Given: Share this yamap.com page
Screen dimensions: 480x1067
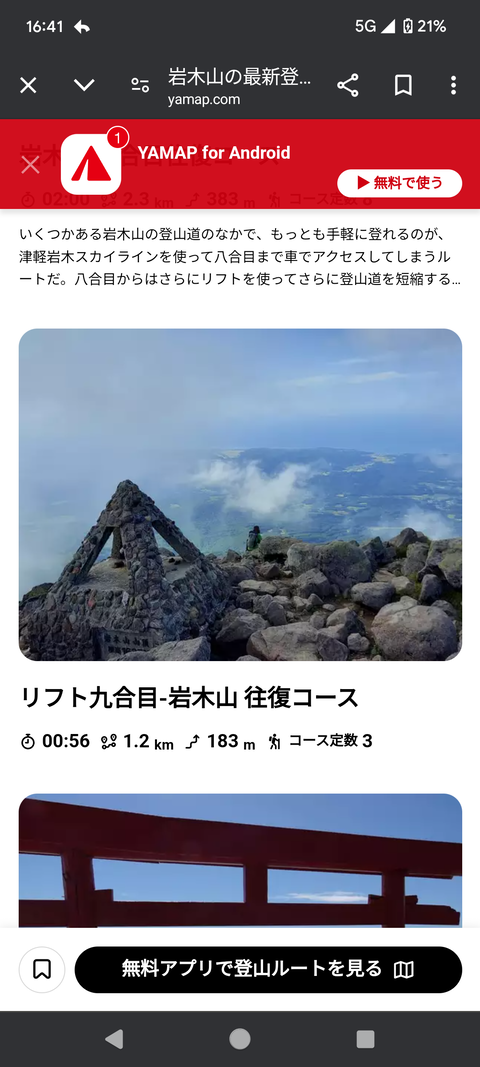Looking at the screenshot, I should coord(348,86).
